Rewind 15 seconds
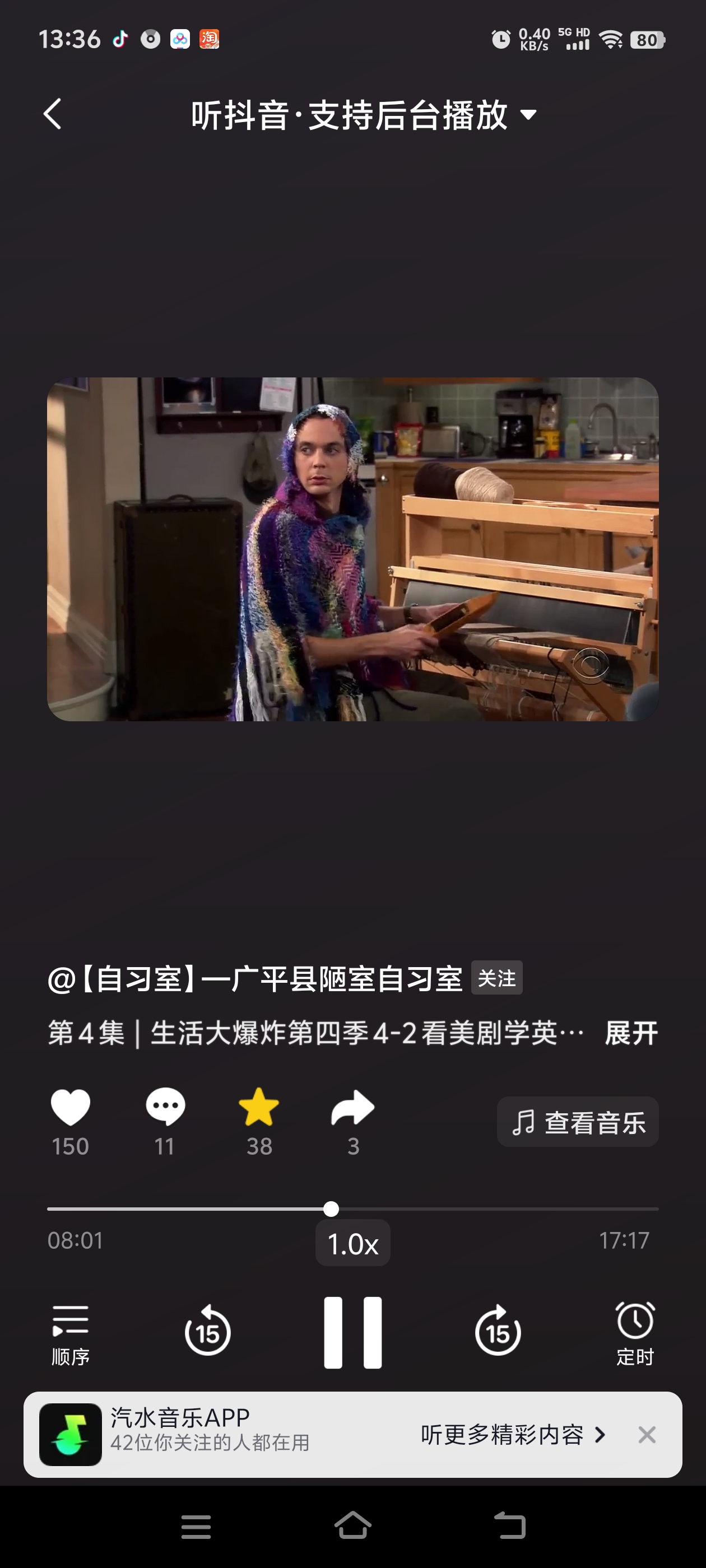The width and height of the screenshot is (706, 1568). click(208, 1333)
